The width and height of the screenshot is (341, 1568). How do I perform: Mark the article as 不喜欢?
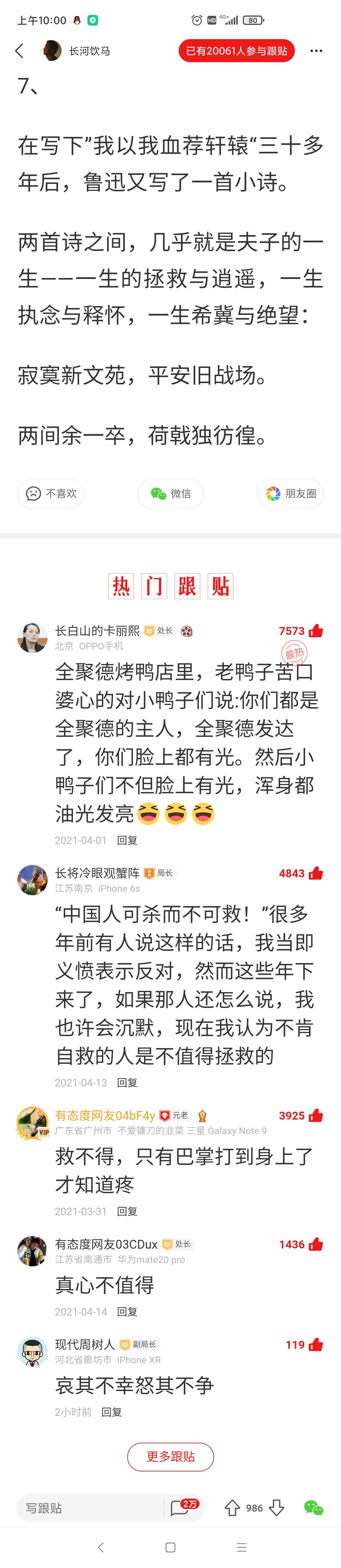[x=51, y=494]
